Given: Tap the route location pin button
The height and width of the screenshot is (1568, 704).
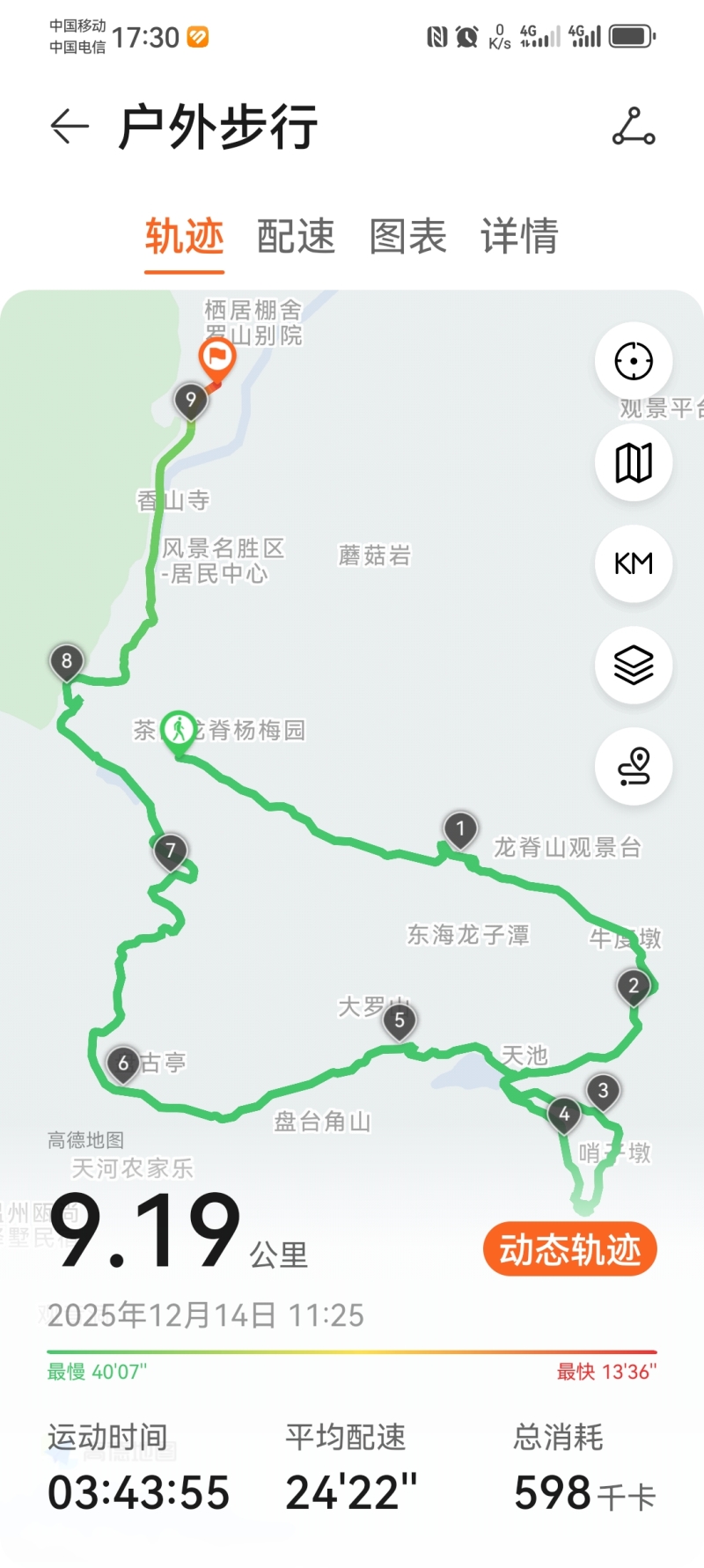Looking at the screenshot, I should (634, 767).
